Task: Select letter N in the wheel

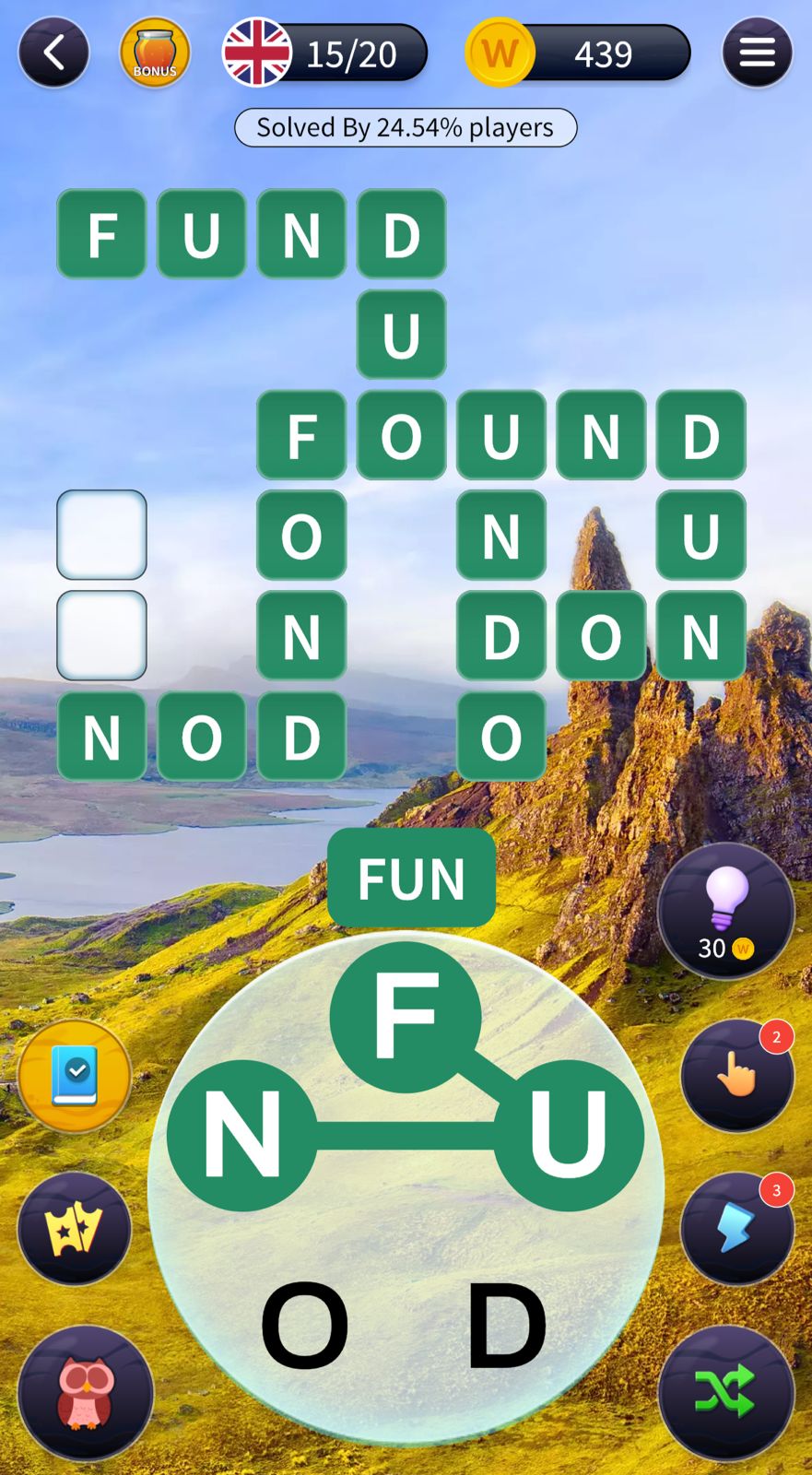Action: click(242, 1135)
